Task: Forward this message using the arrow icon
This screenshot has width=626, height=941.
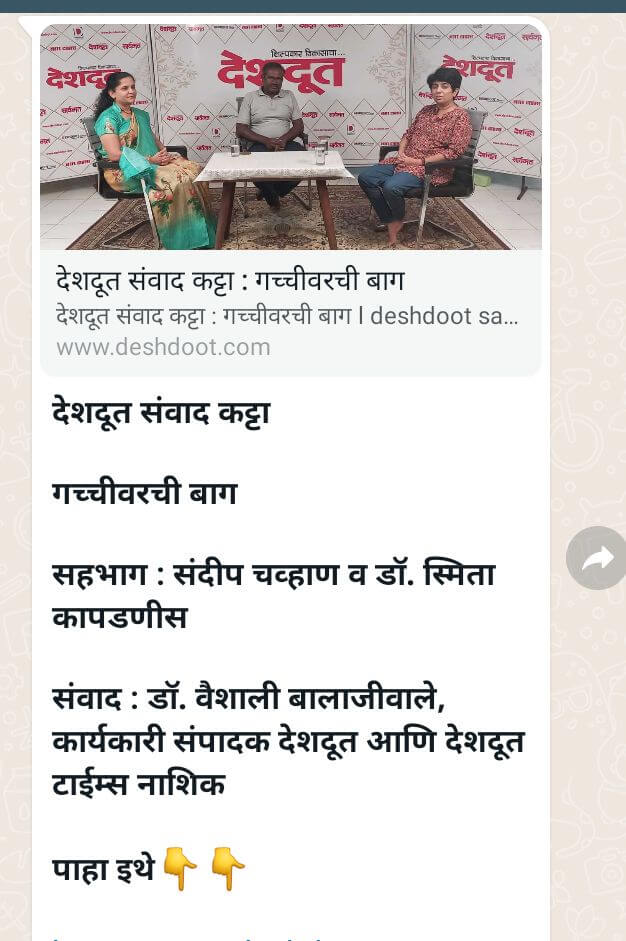Action: tap(597, 558)
